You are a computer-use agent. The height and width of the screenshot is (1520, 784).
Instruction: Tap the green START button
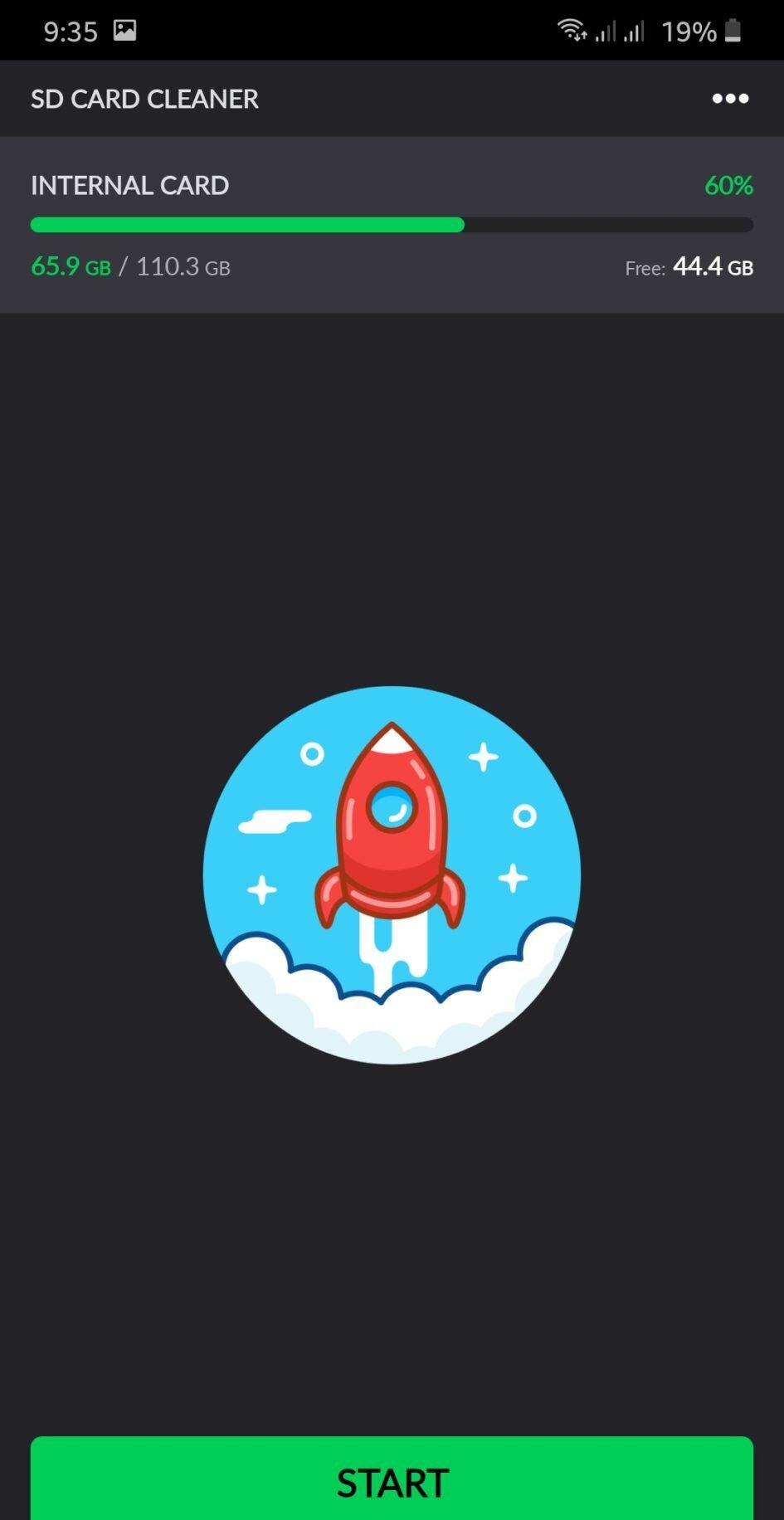point(392,1481)
